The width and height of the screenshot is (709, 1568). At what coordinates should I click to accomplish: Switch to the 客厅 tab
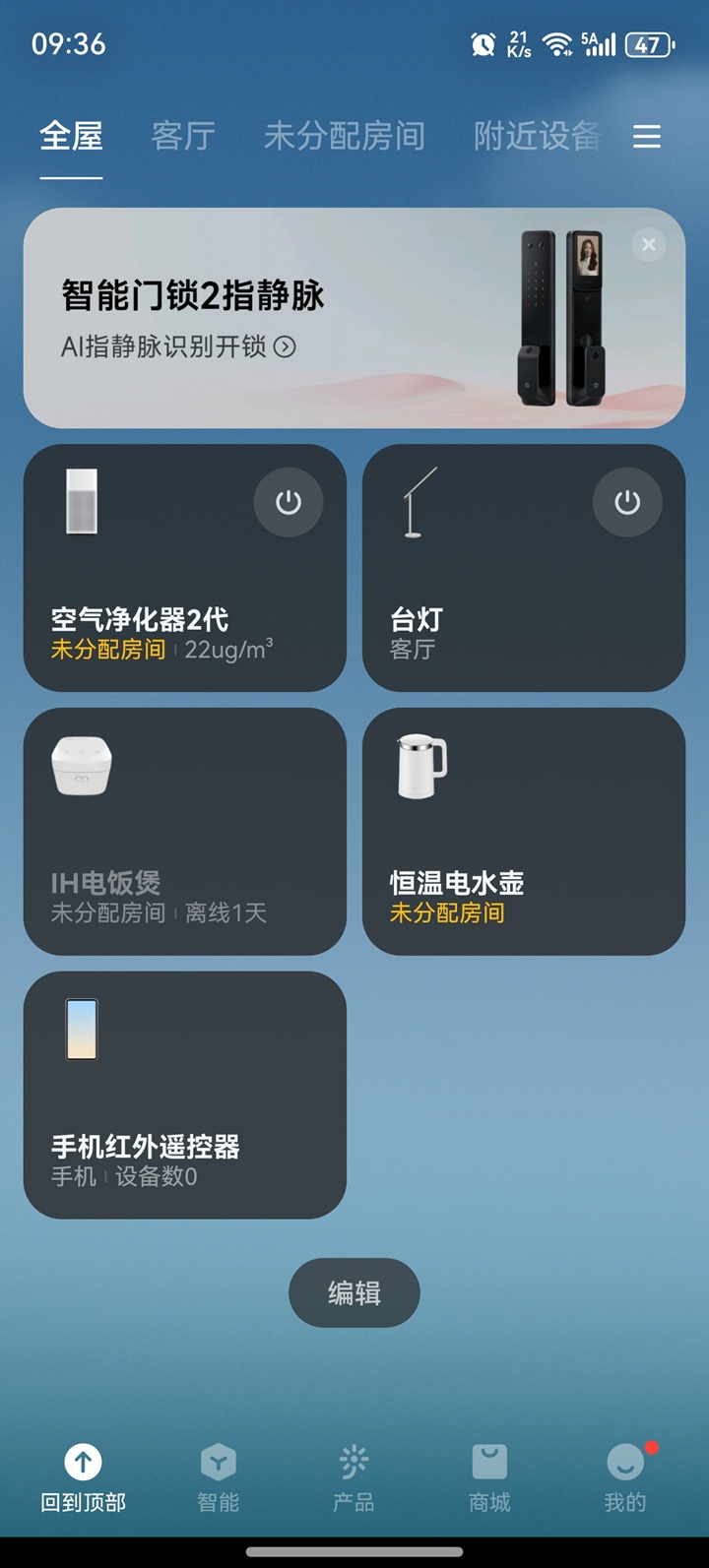pos(183,136)
